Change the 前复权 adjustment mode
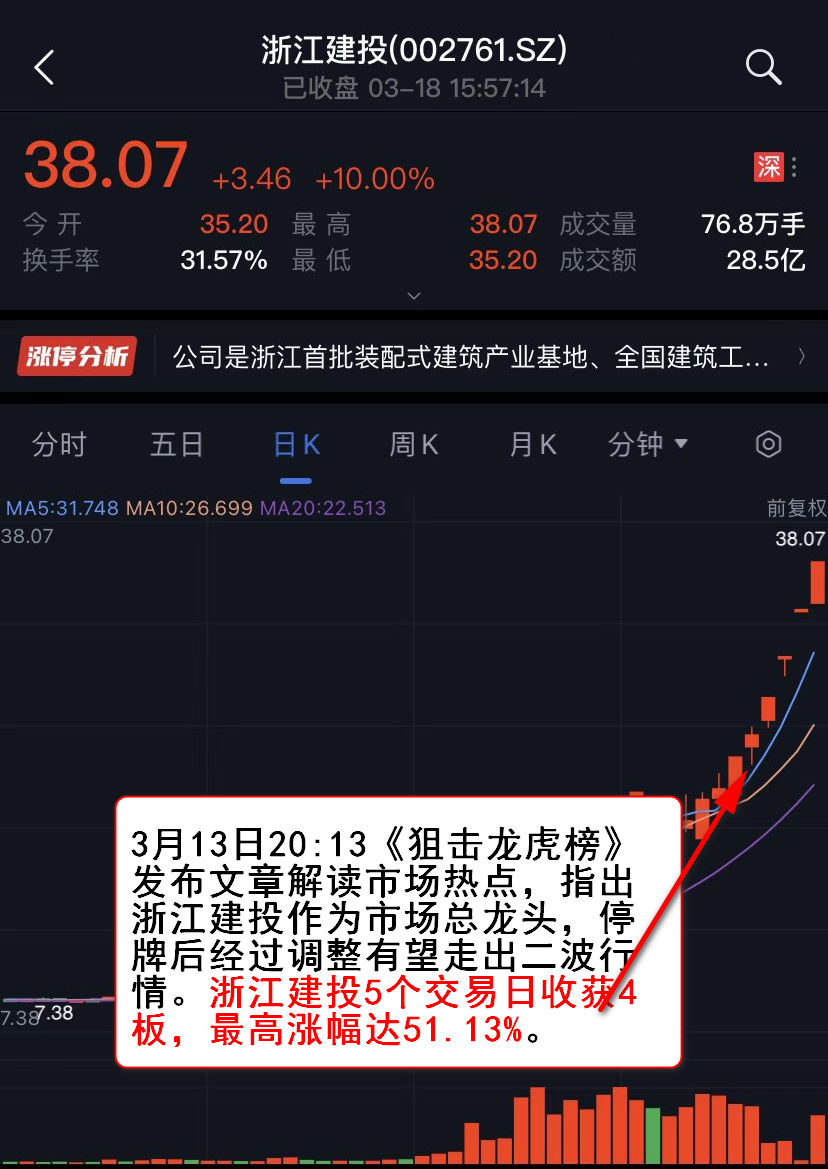The height and width of the screenshot is (1169, 828). 796,508
